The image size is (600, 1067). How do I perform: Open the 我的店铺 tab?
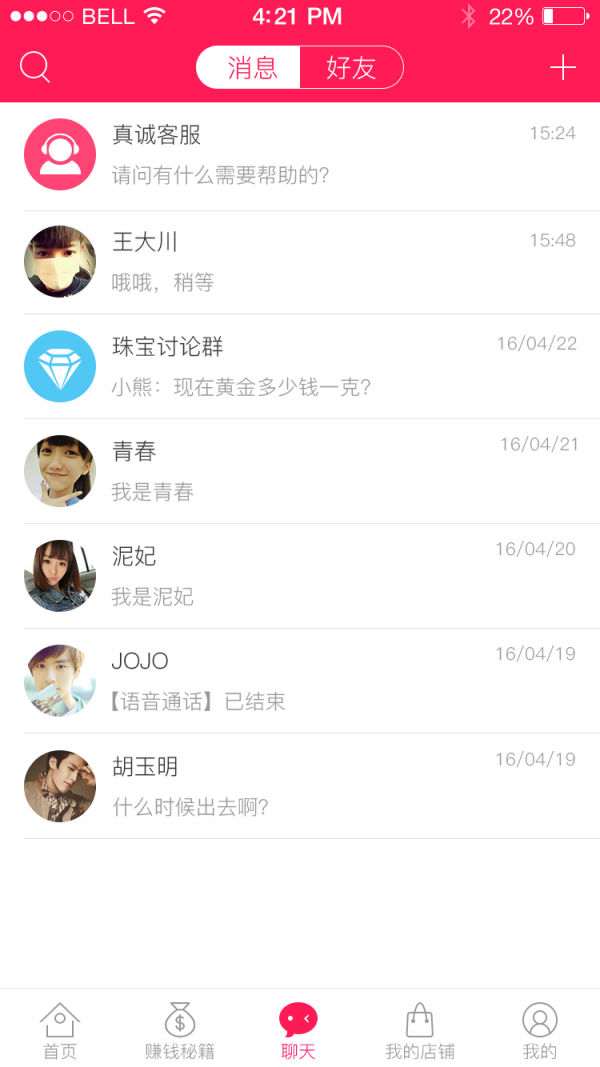(420, 1030)
